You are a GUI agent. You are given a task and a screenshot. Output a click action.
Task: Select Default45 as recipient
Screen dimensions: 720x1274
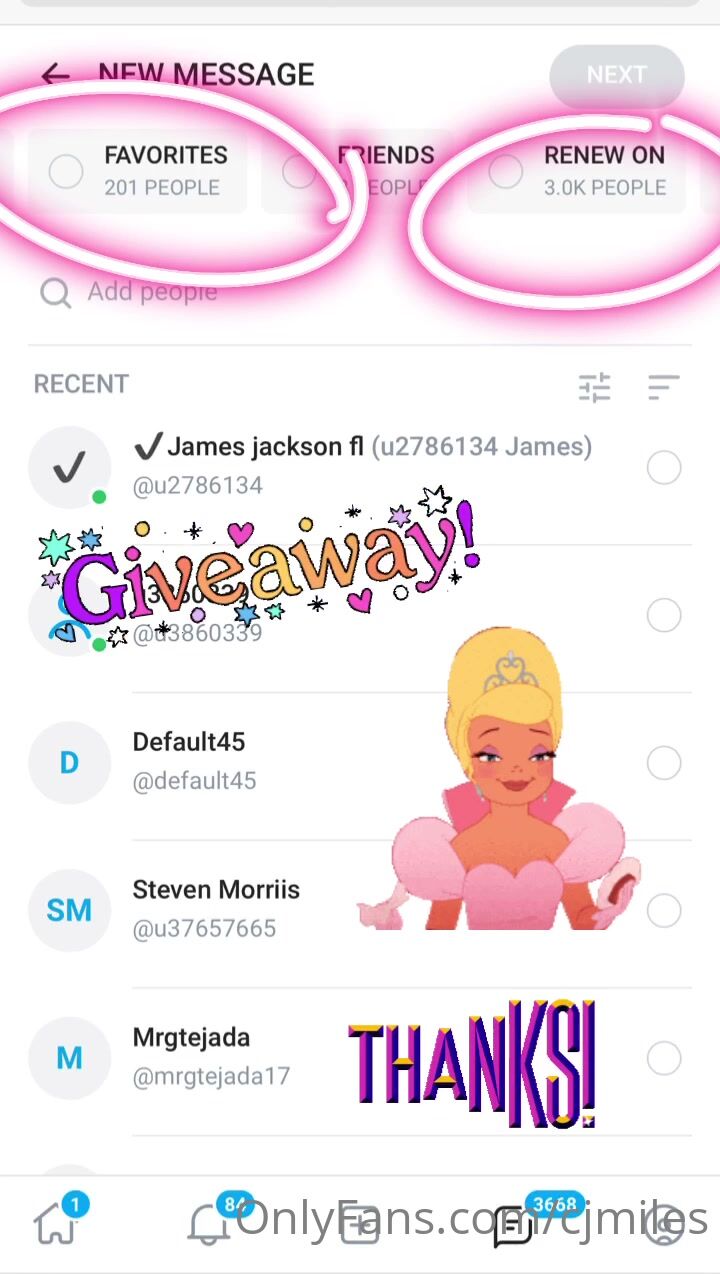point(663,763)
